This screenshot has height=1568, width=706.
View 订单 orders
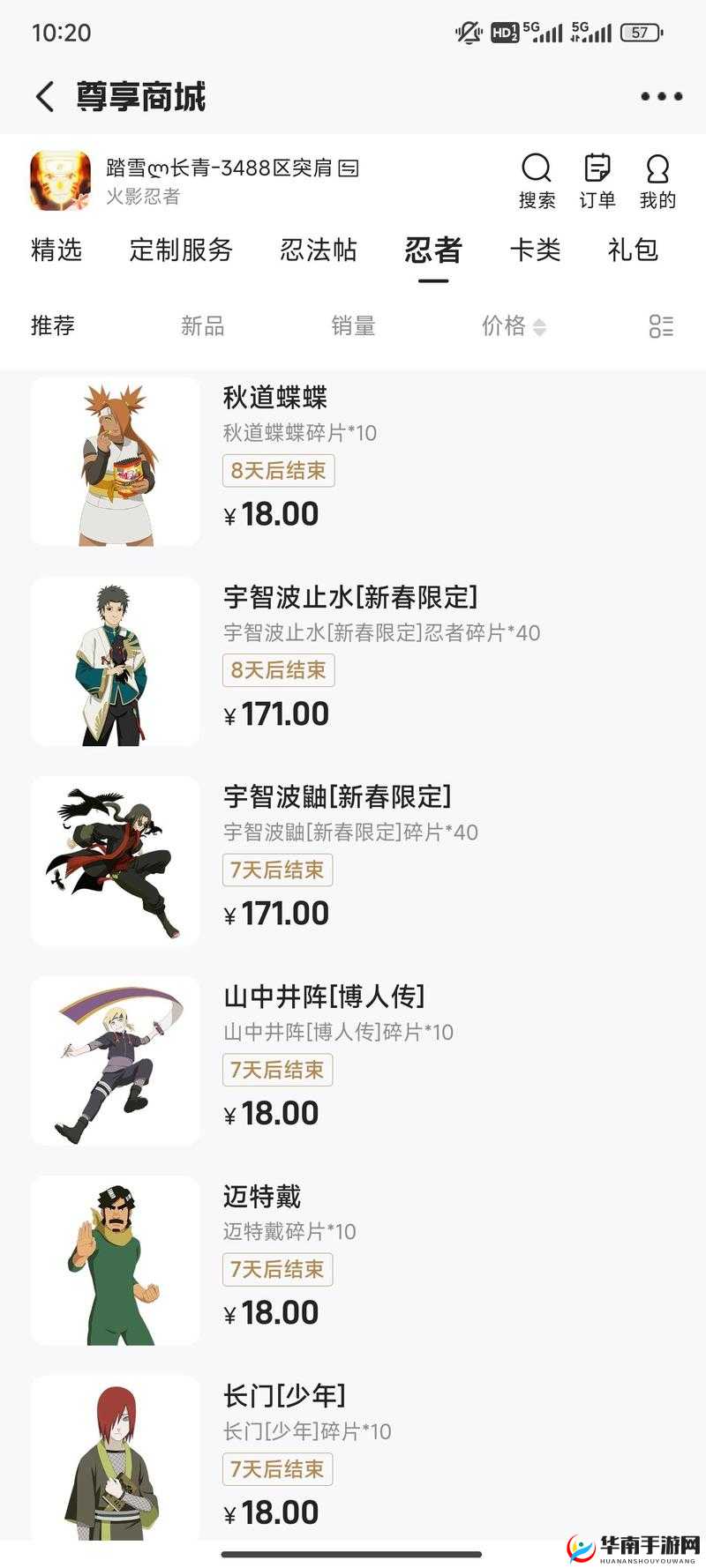[x=597, y=181]
